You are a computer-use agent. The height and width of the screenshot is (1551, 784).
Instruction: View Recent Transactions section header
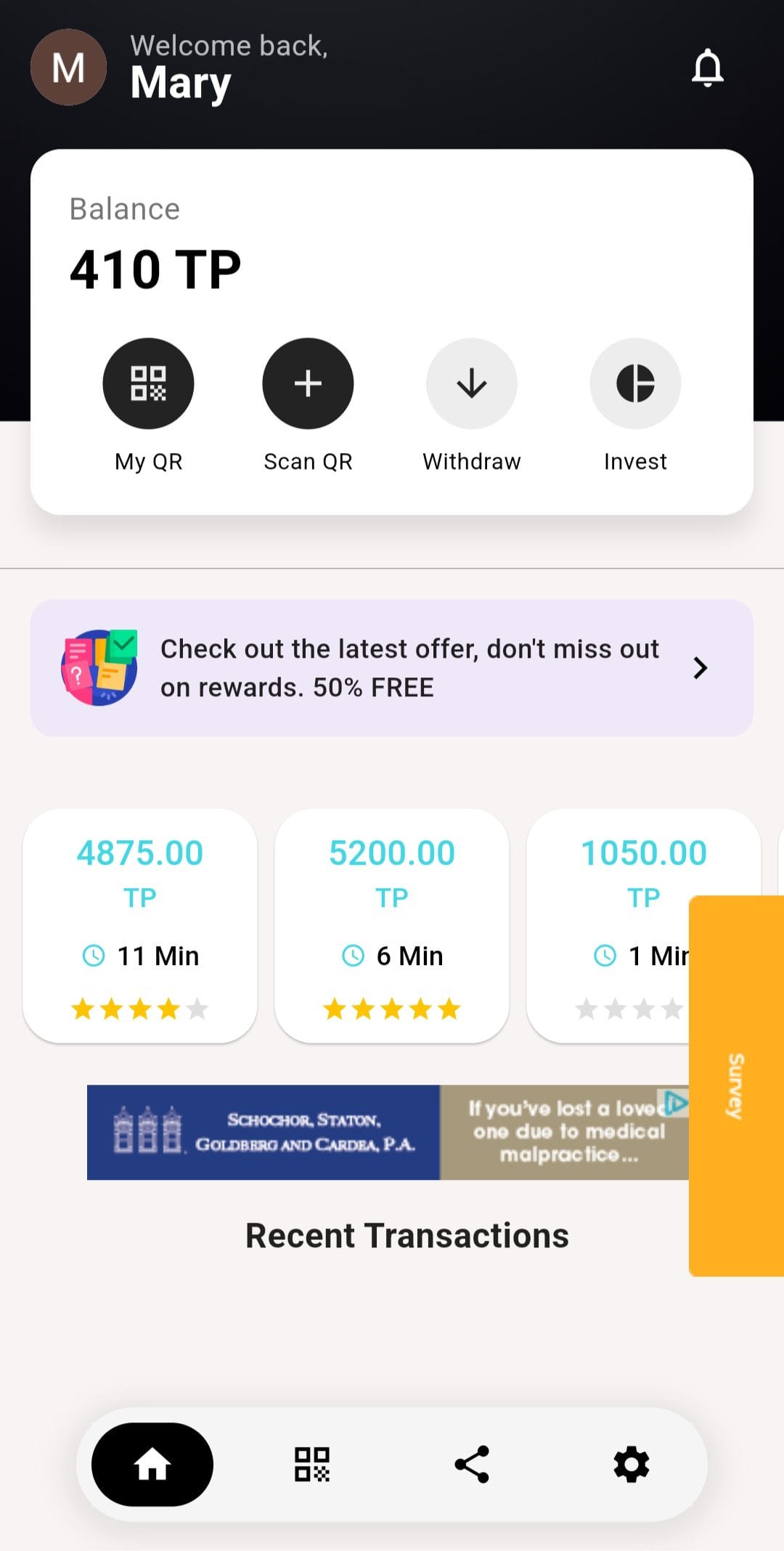click(x=407, y=1234)
